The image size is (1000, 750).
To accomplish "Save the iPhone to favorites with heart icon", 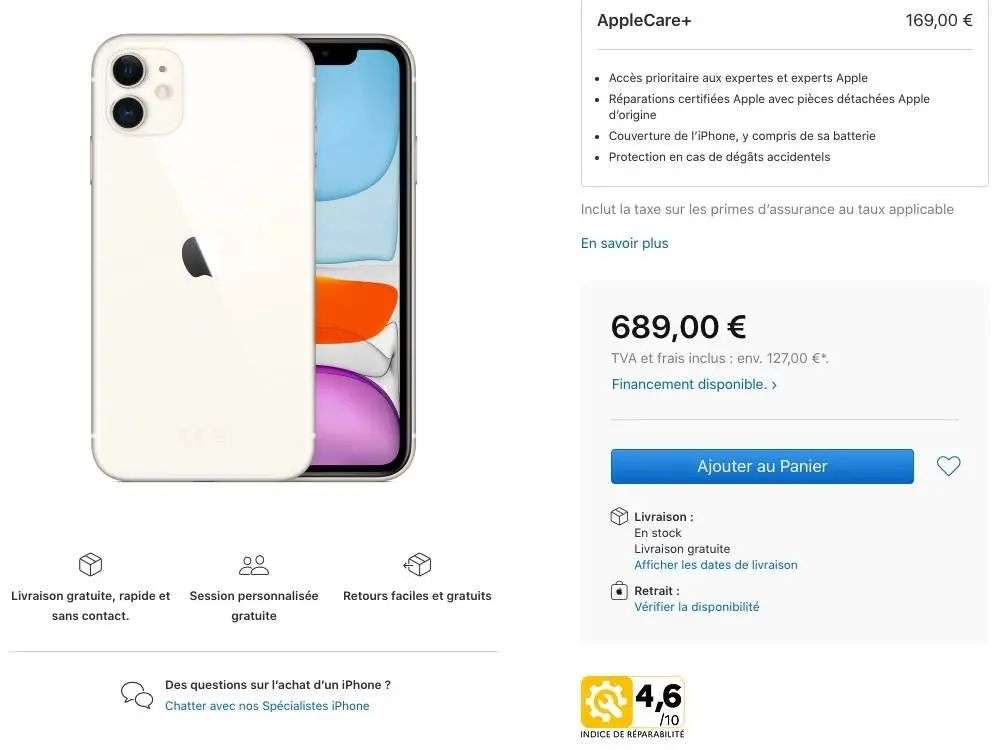I will point(948,466).
